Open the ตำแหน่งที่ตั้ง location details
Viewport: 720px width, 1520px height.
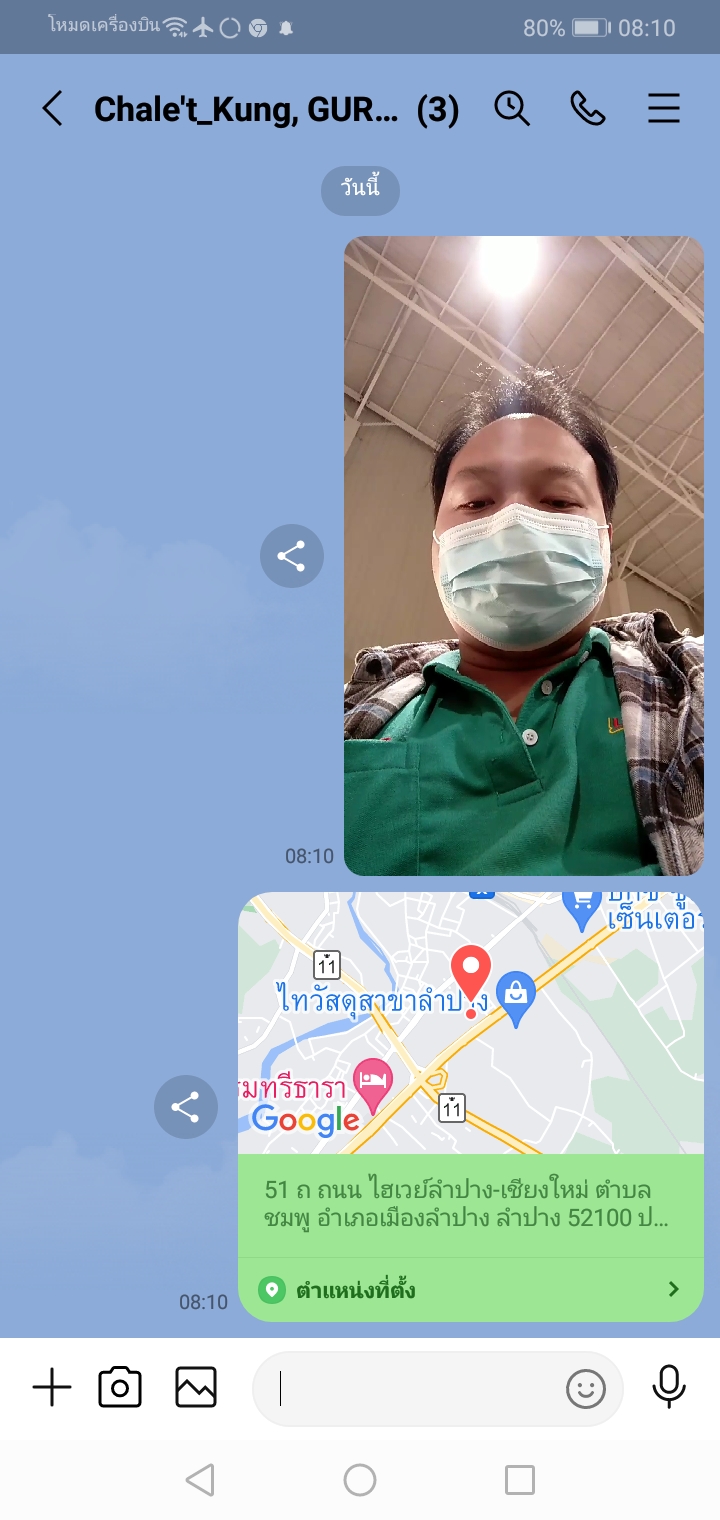470,1290
